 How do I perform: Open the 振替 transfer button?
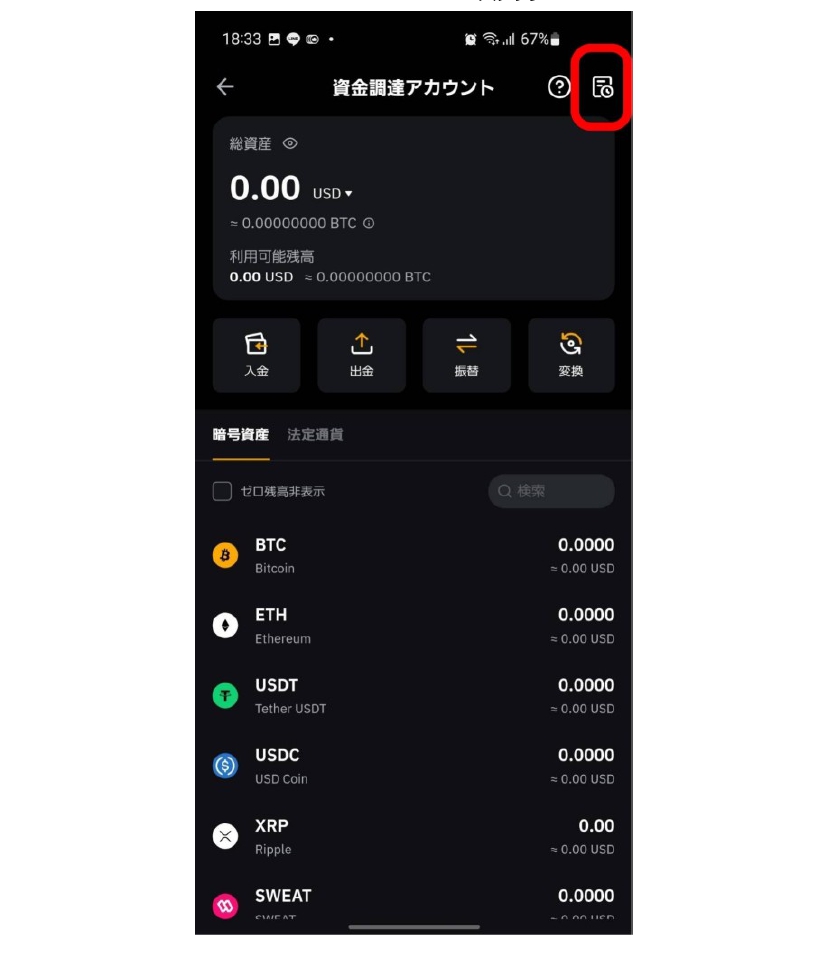click(466, 355)
